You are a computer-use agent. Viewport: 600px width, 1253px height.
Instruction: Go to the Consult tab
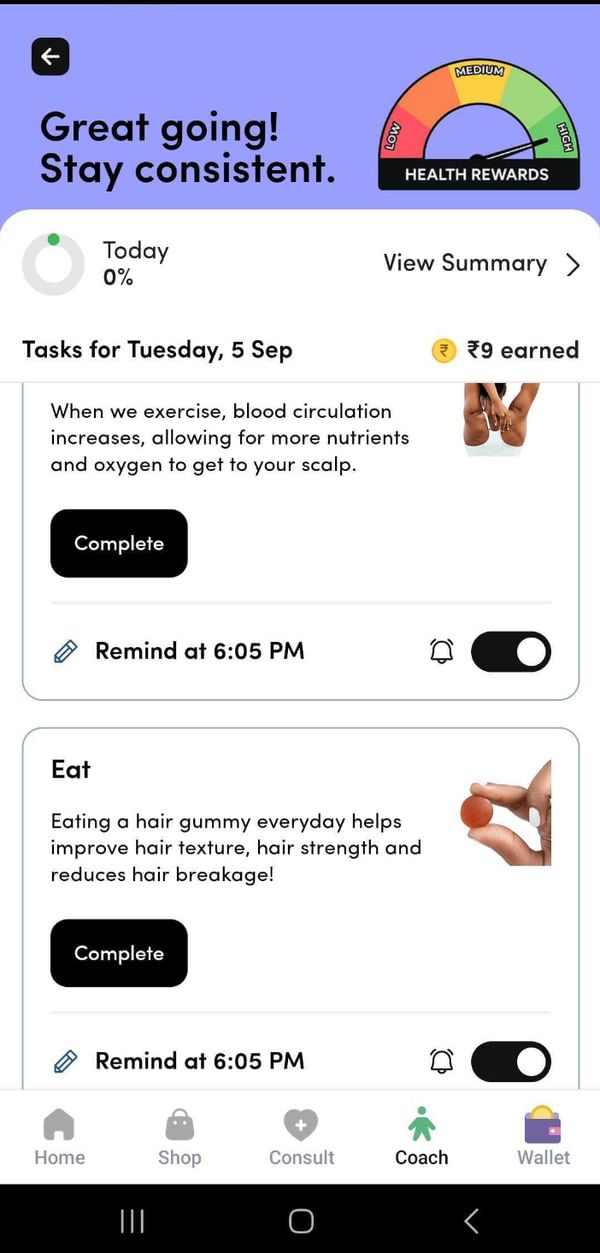301,1137
